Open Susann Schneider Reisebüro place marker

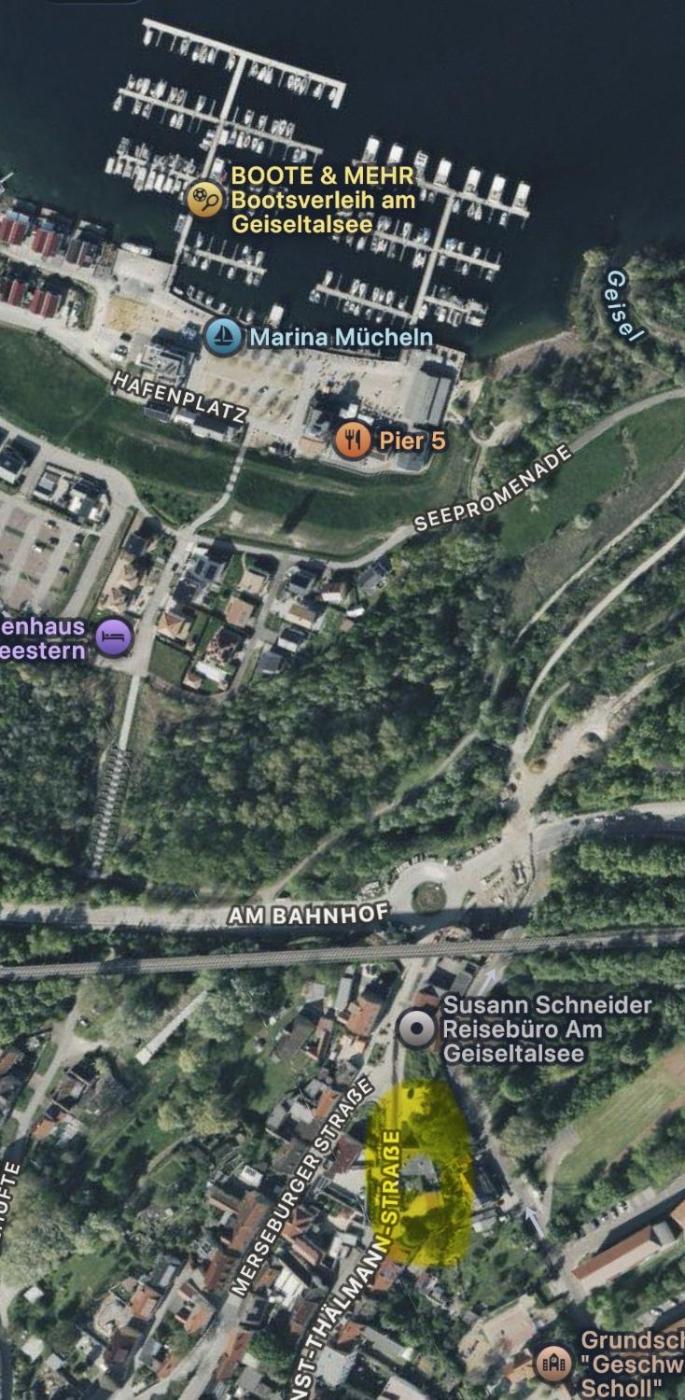(x=416, y=1028)
